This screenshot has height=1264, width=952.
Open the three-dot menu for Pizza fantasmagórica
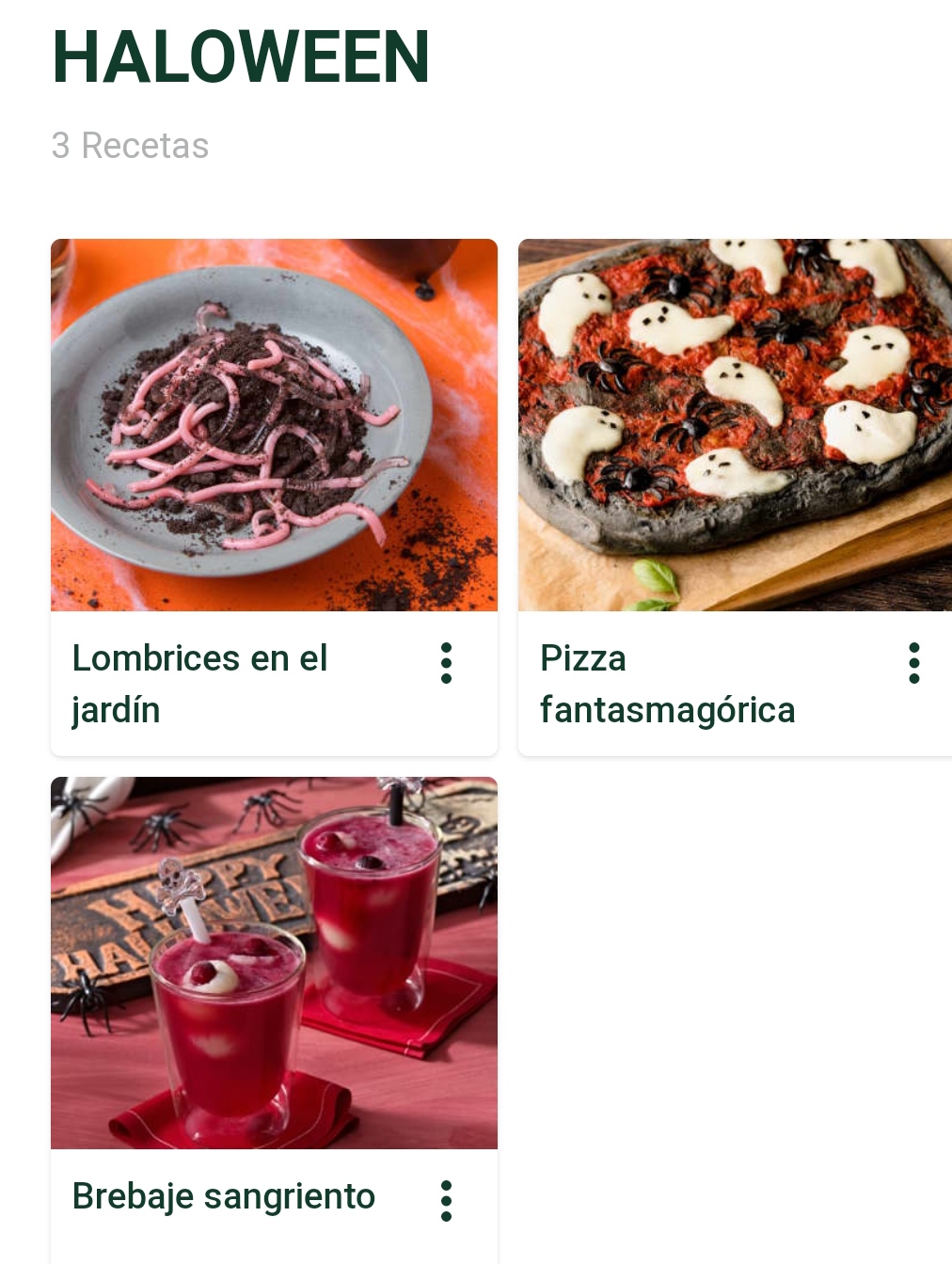point(913,663)
